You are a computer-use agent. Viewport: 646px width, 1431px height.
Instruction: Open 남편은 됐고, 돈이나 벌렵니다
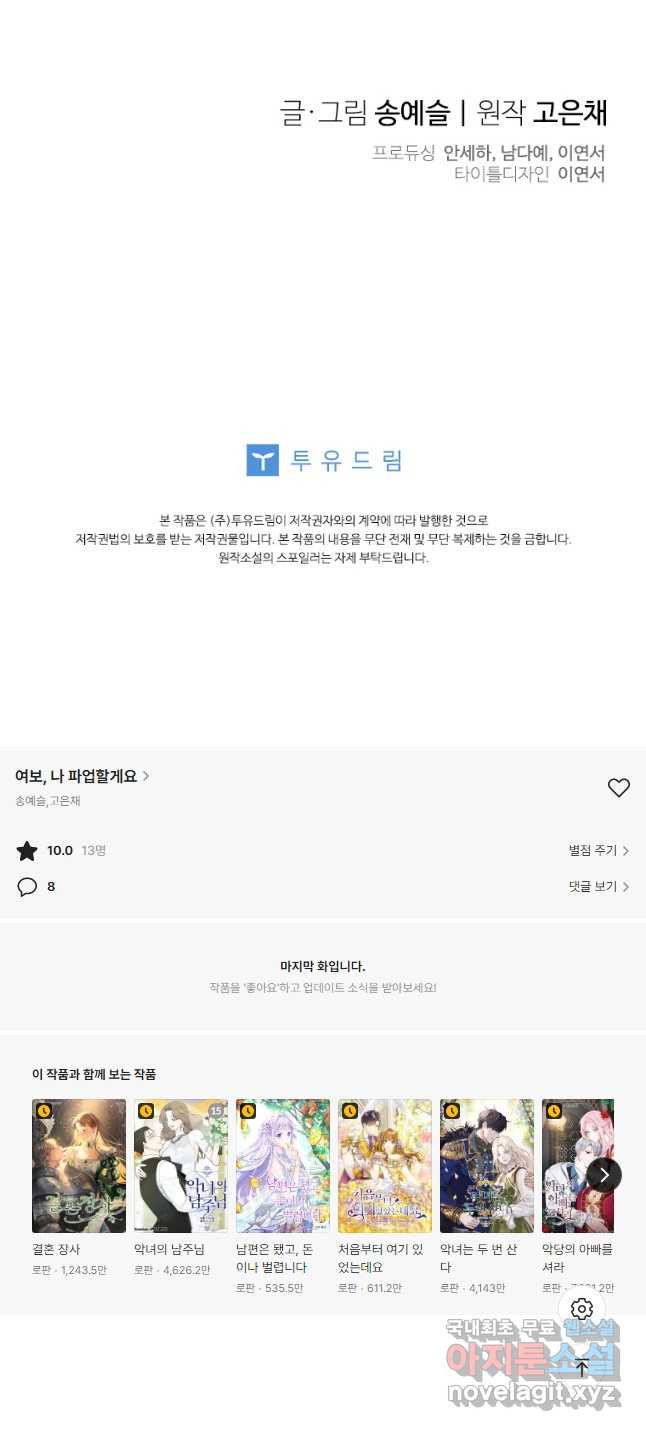pyautogui.click(x=283, y=1166)
